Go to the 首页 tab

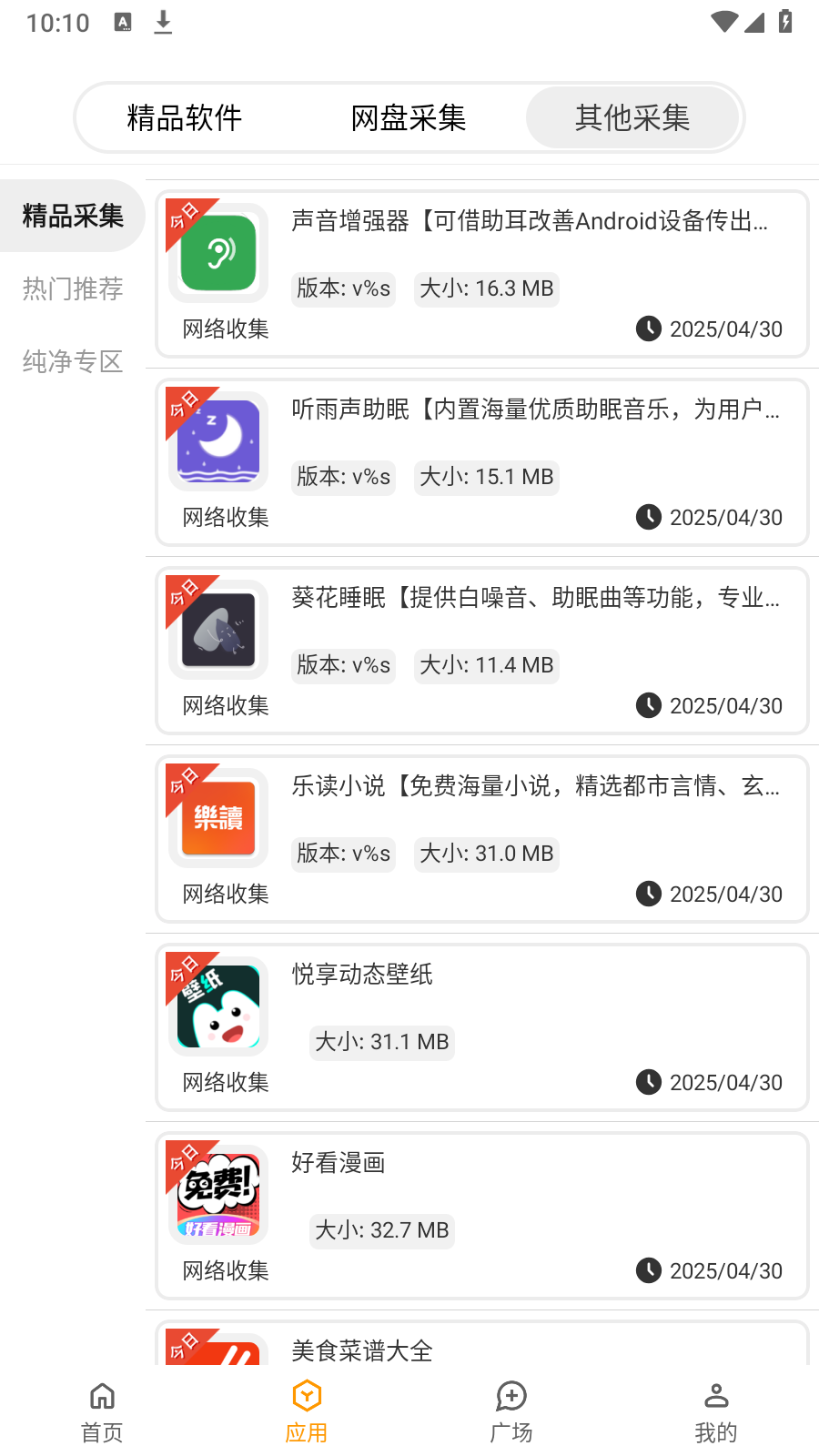click(102, 1412)
